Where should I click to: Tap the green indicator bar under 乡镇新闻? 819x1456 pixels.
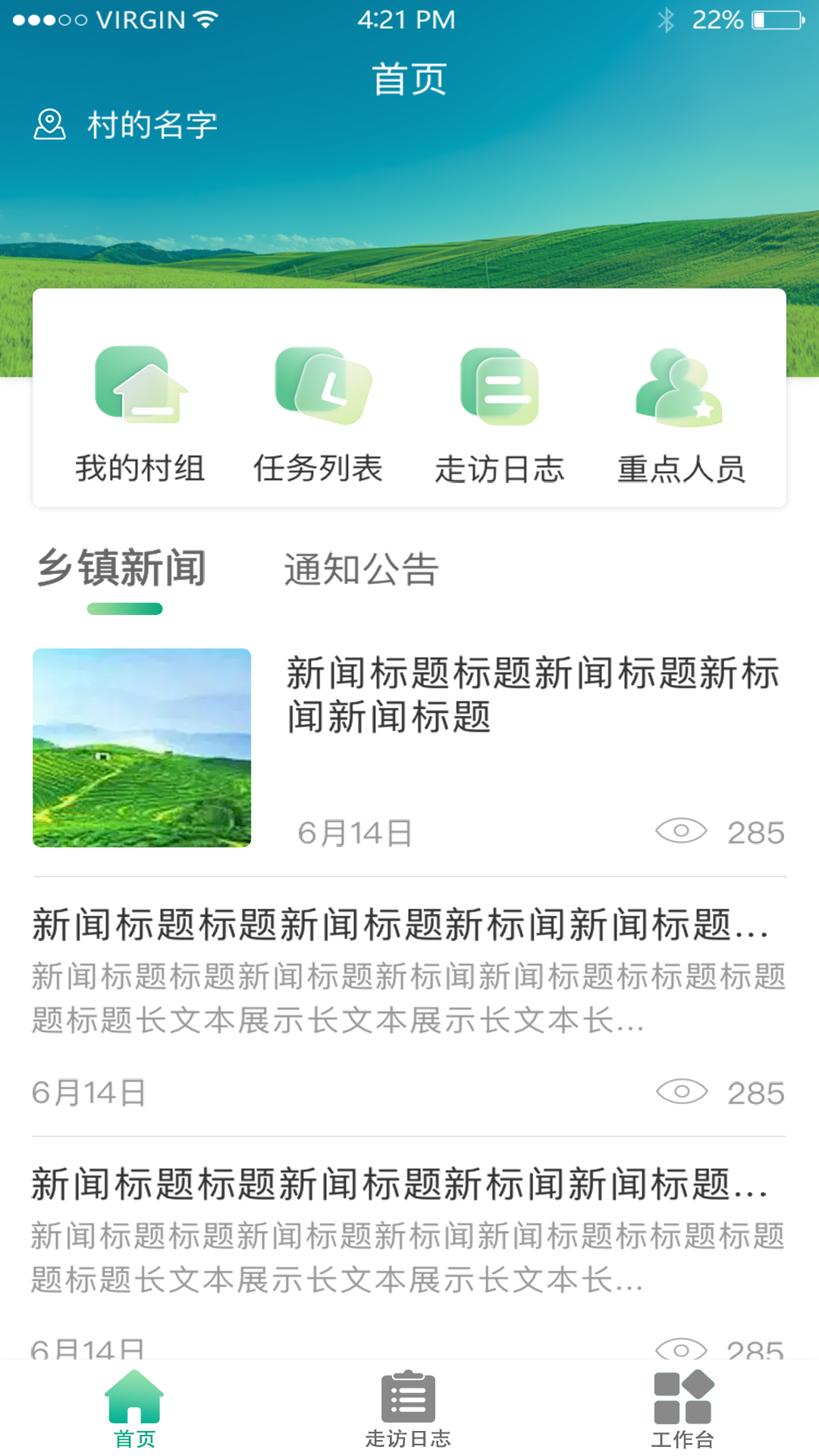click(124, 607)
